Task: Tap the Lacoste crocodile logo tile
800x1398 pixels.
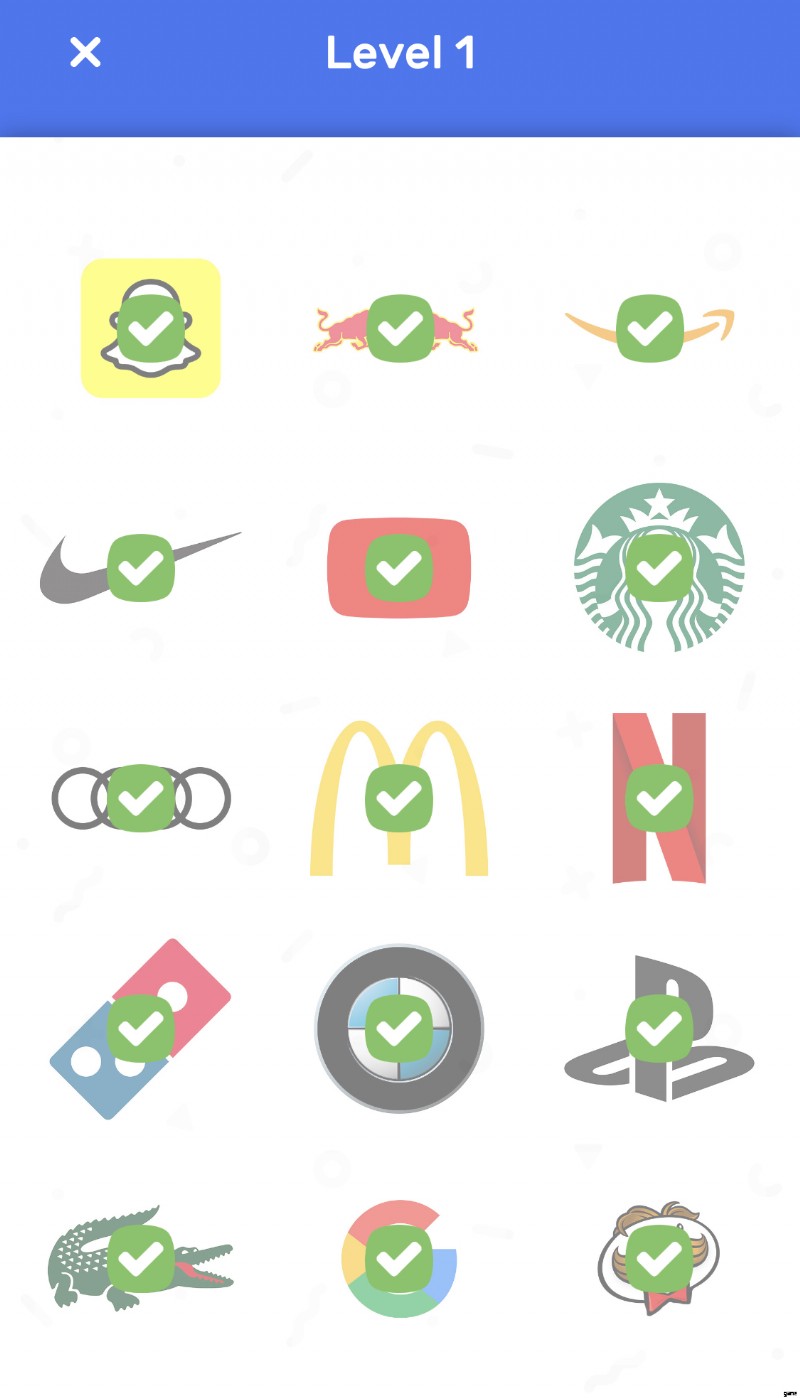Action: tap(140, 1258)
